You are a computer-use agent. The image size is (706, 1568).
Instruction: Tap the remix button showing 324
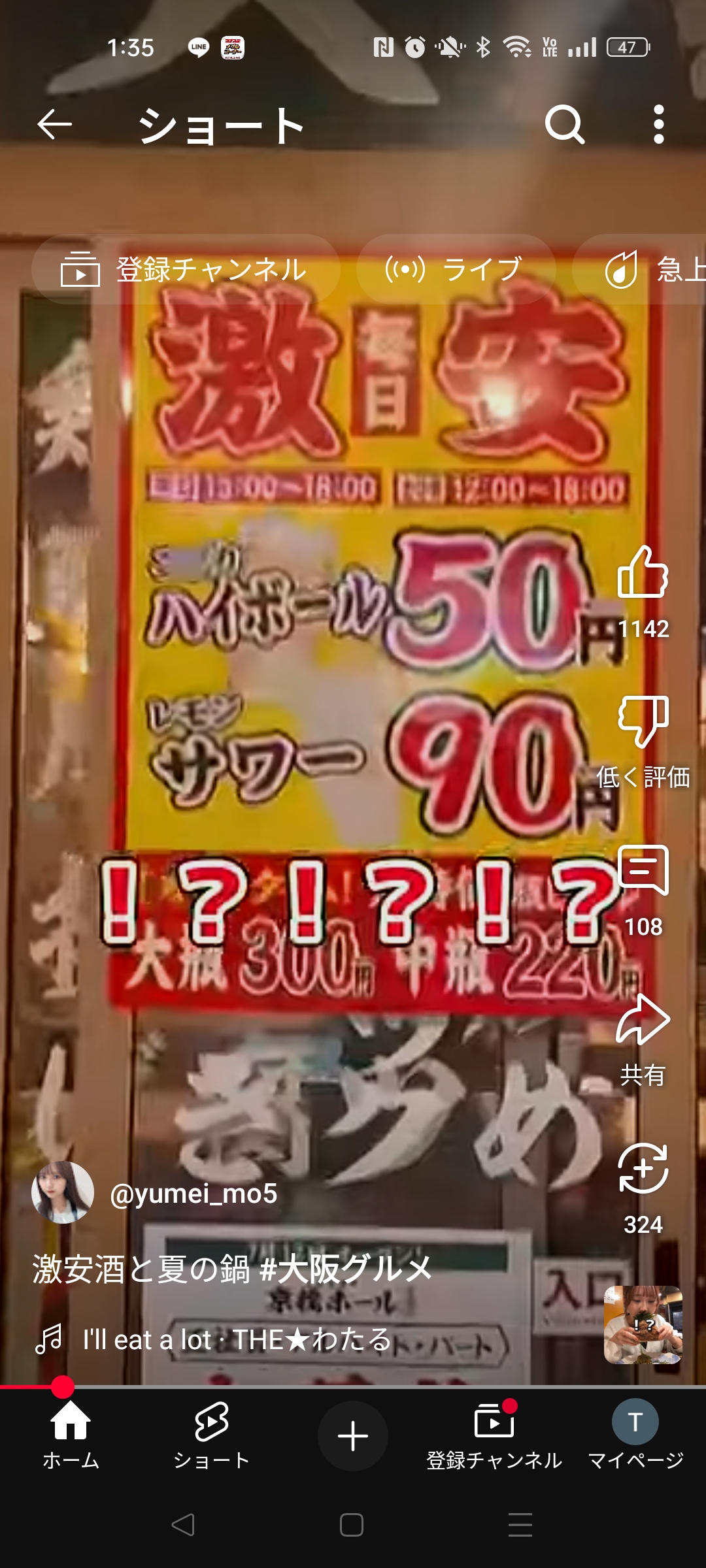click(643, 1169)
